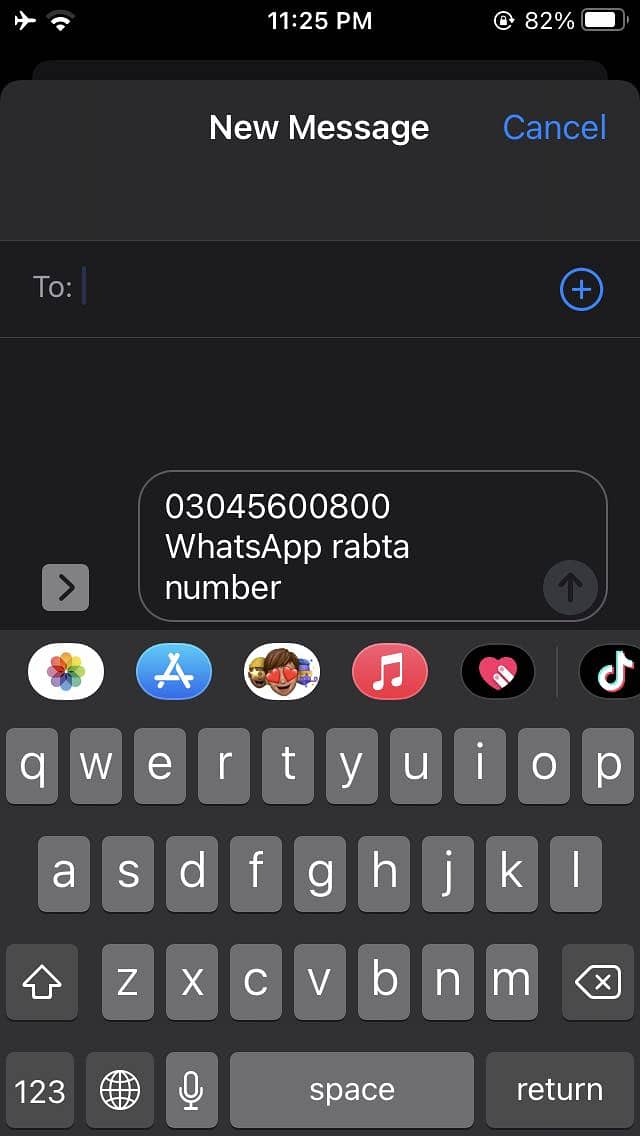Open Memoji stickers in the app strip
Screen dimensions: 640x1136
[282, 672]
